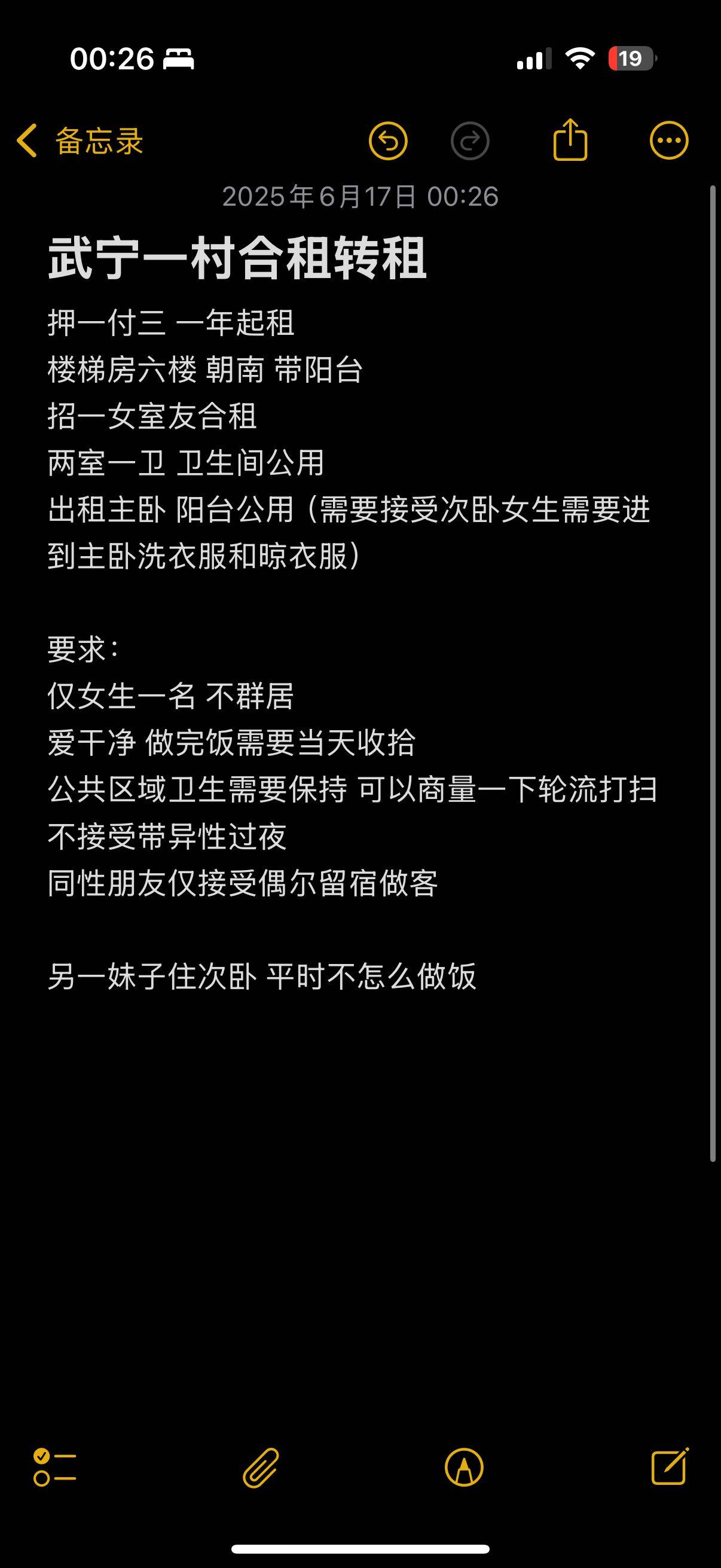
Task: Add a checklist to the note
Action: [x=55, y=1467]
